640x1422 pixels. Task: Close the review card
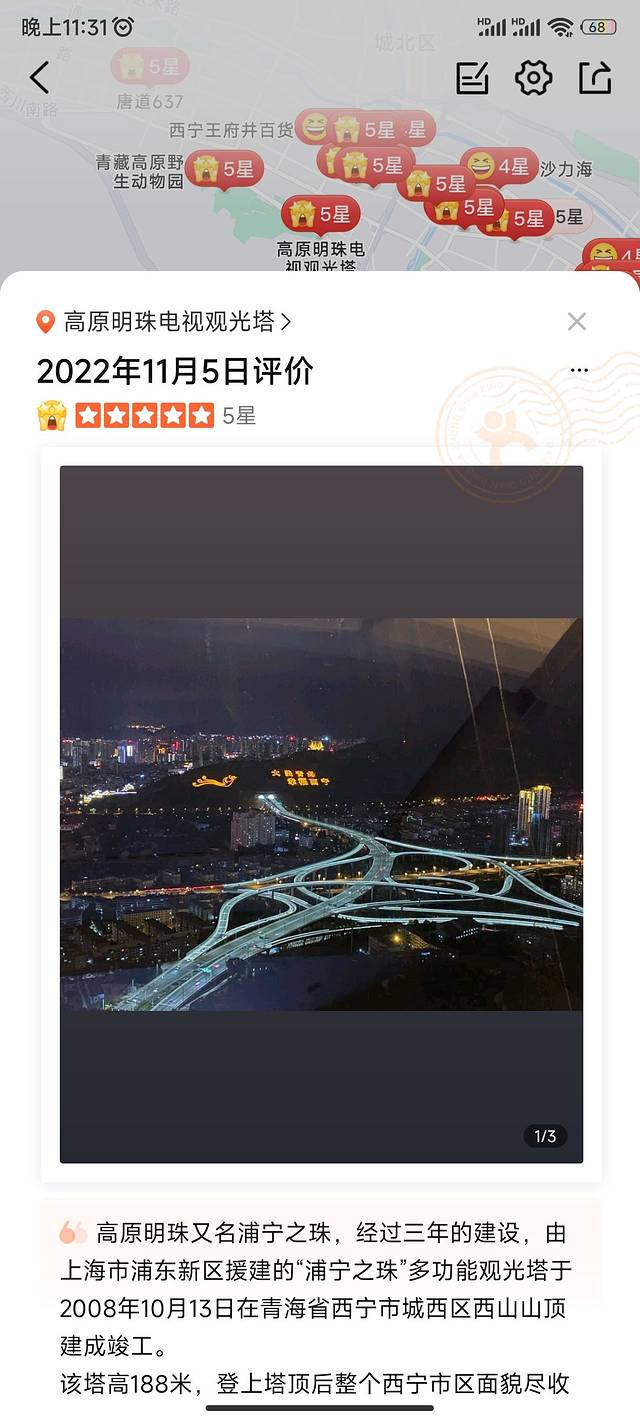tap(577, 321)
